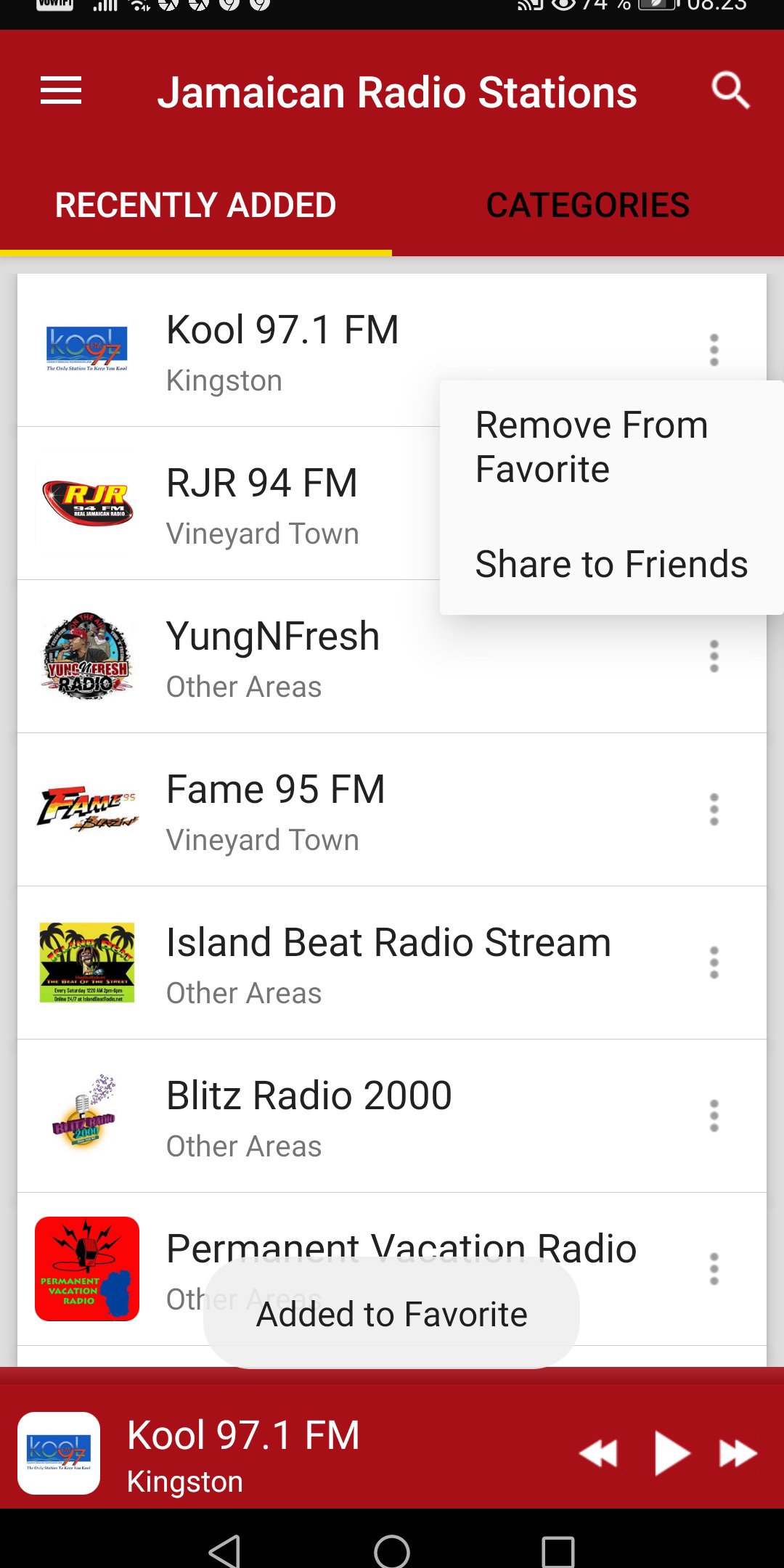Skip to the next station

click(x=738, y=1453)
